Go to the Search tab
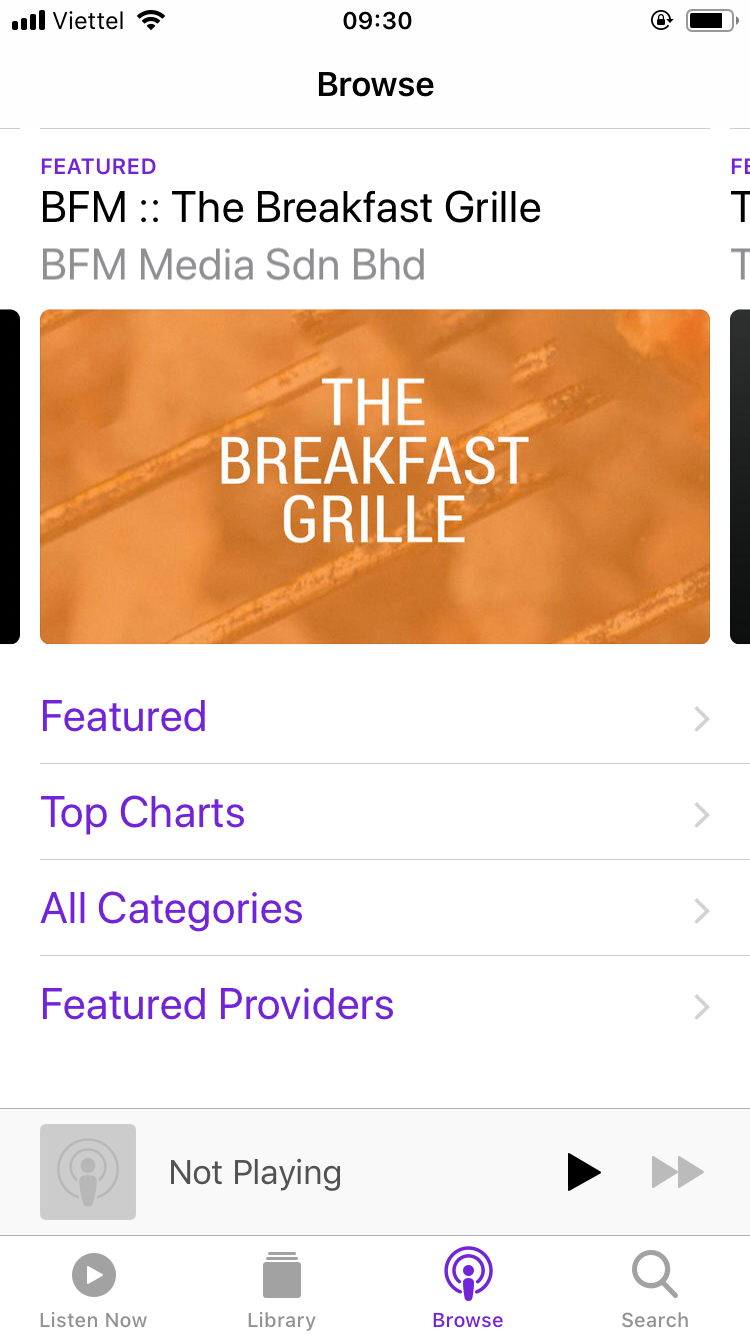This screenshot has height=1334, width=750. (655, 1290)
